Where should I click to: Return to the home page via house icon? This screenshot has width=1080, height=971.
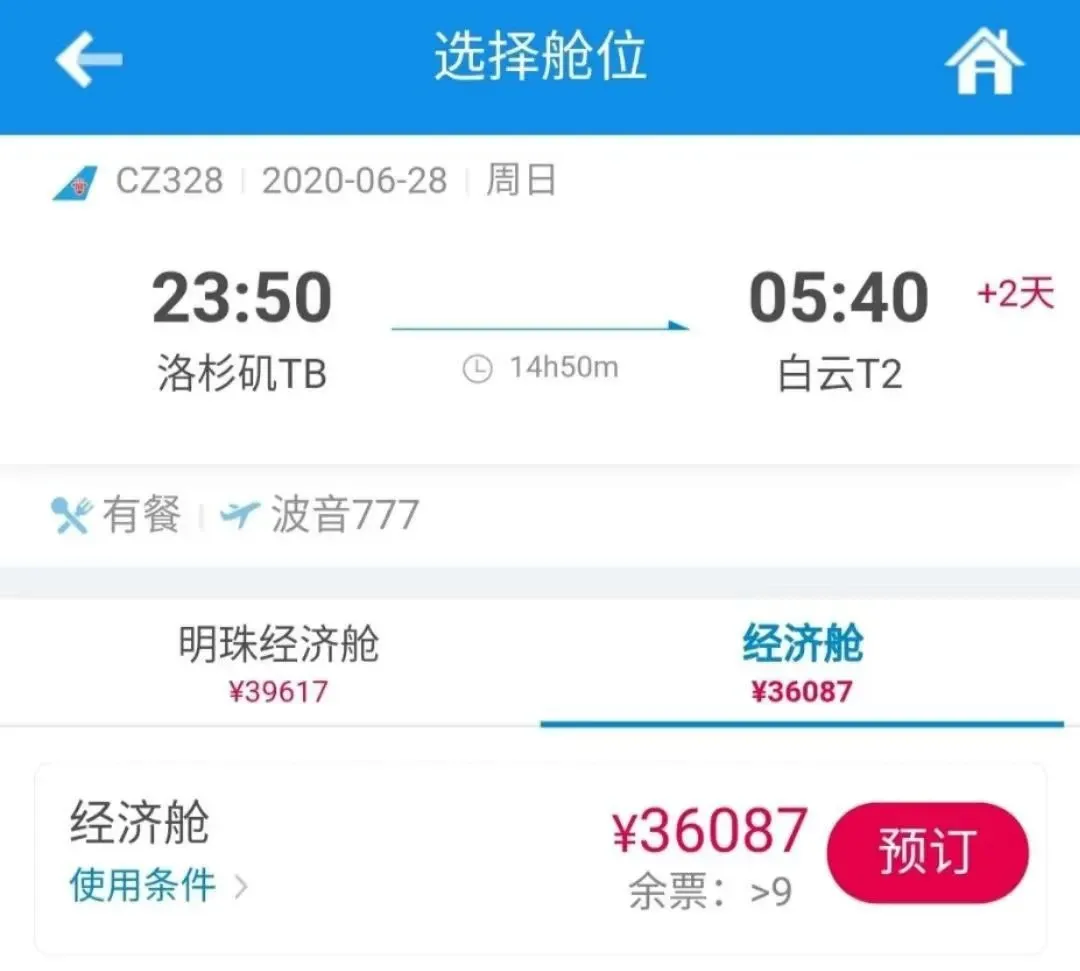tap(984, 62)
